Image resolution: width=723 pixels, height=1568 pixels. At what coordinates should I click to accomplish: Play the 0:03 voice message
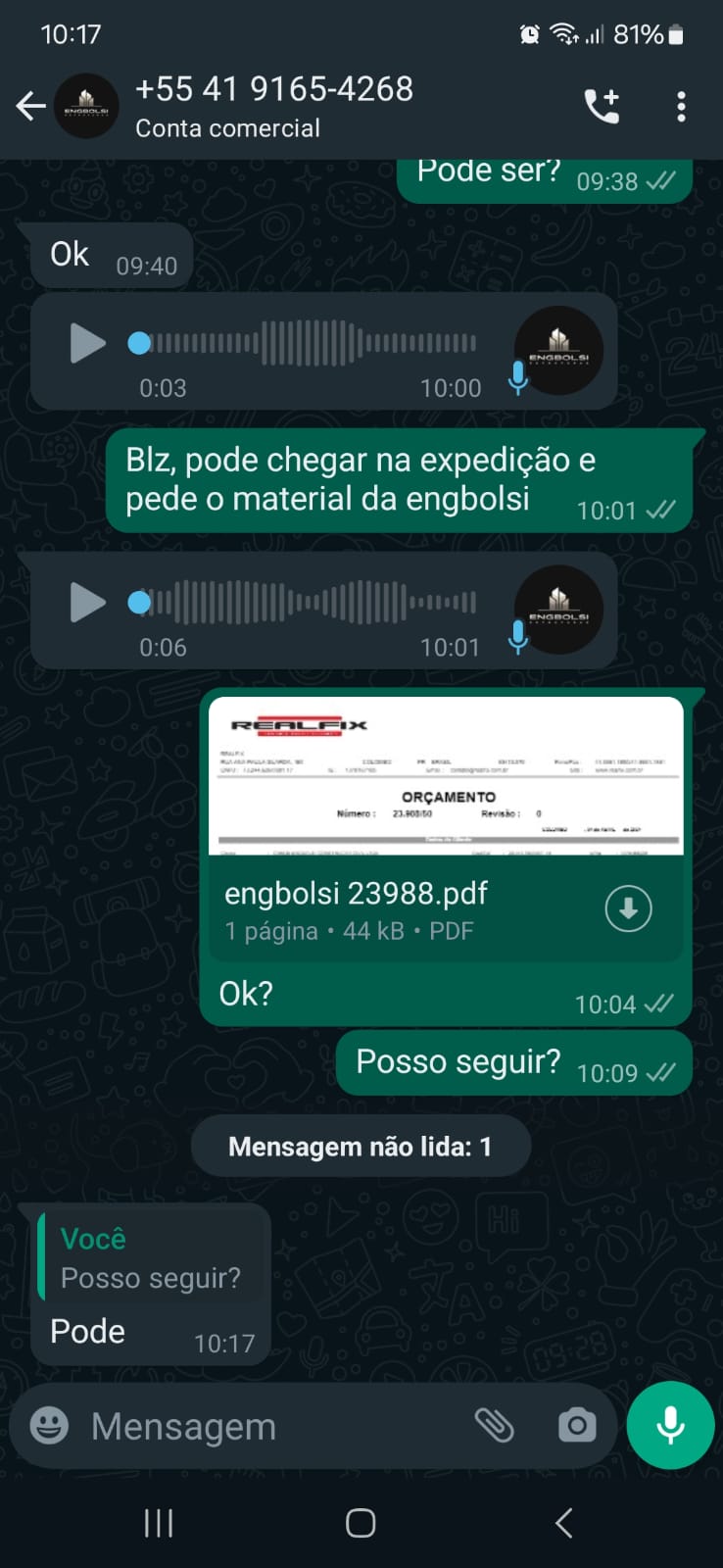pos(87,343)
